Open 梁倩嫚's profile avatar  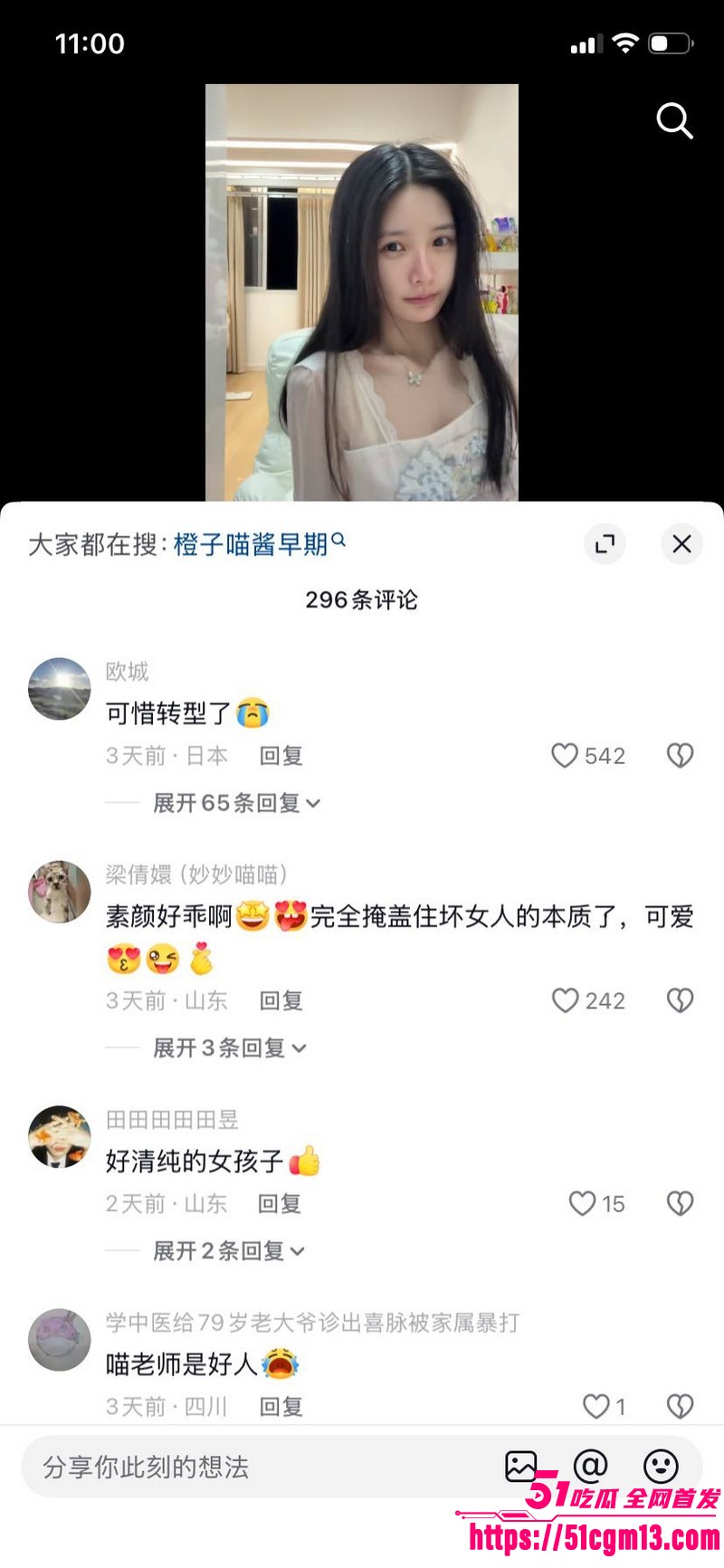coord(59,893)
